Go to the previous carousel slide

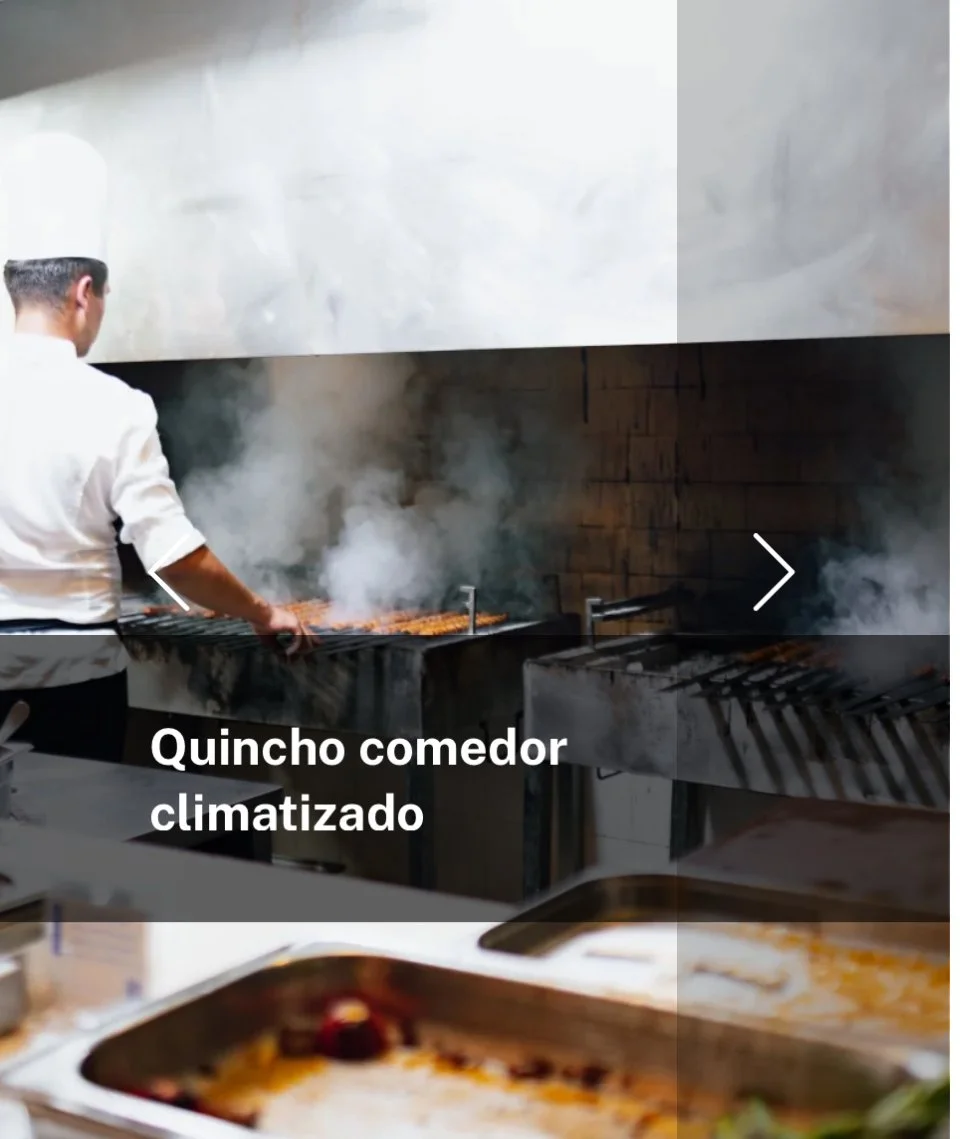pos(170,572)
